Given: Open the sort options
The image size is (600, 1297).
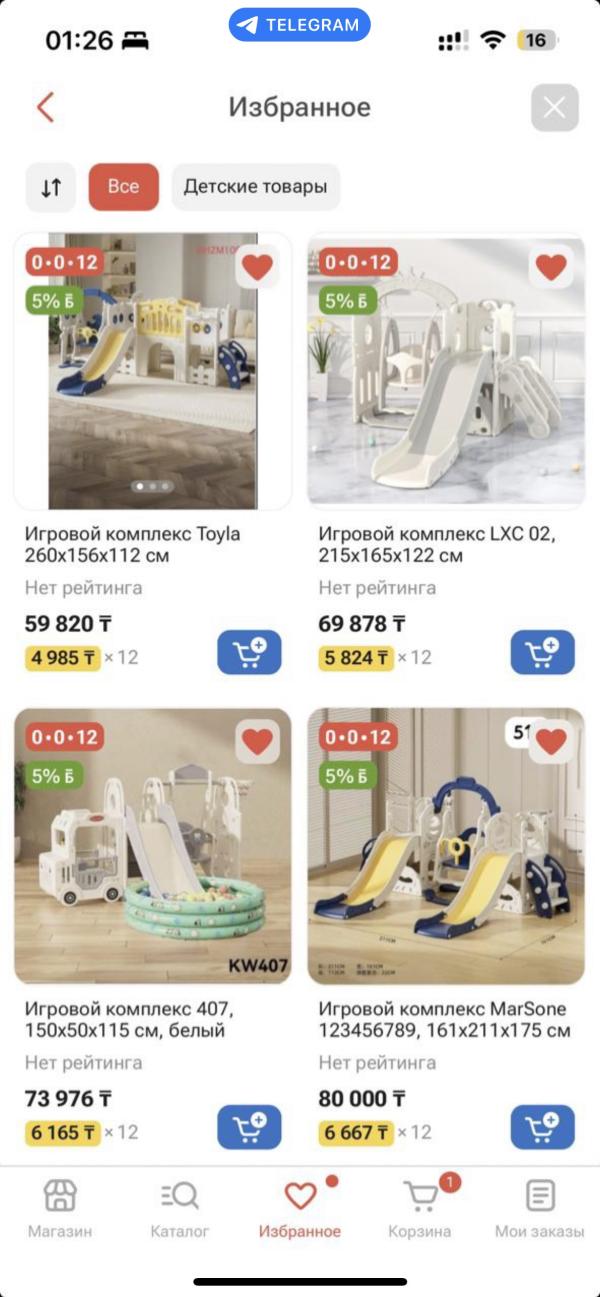Looking at the screenshot, I should (x=51, y=187).
